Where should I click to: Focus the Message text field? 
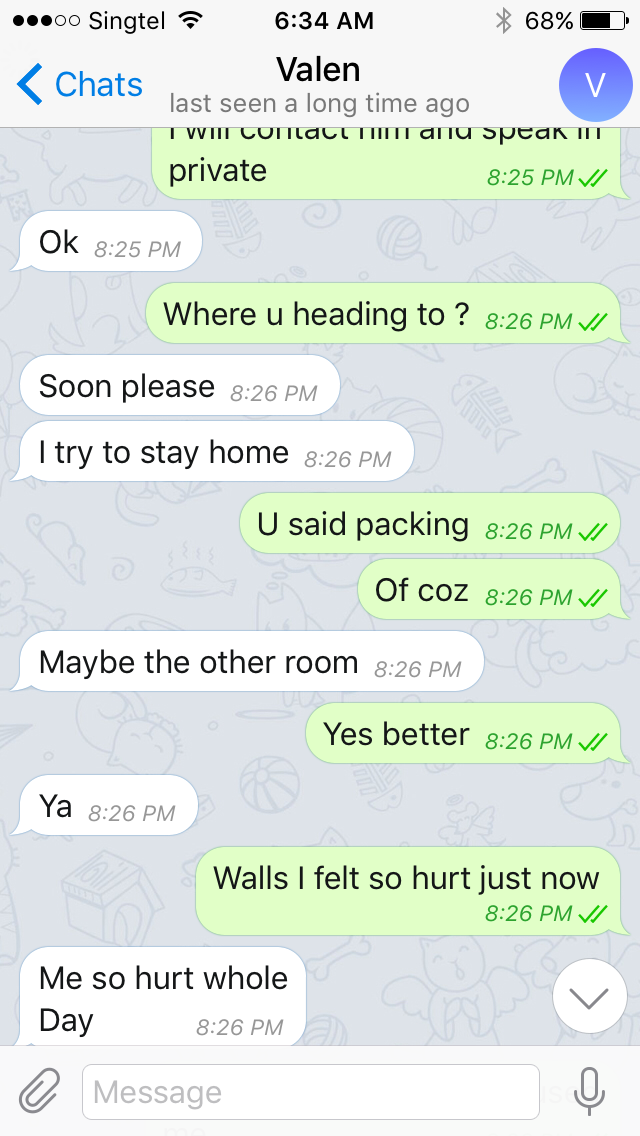[311, 1092]
